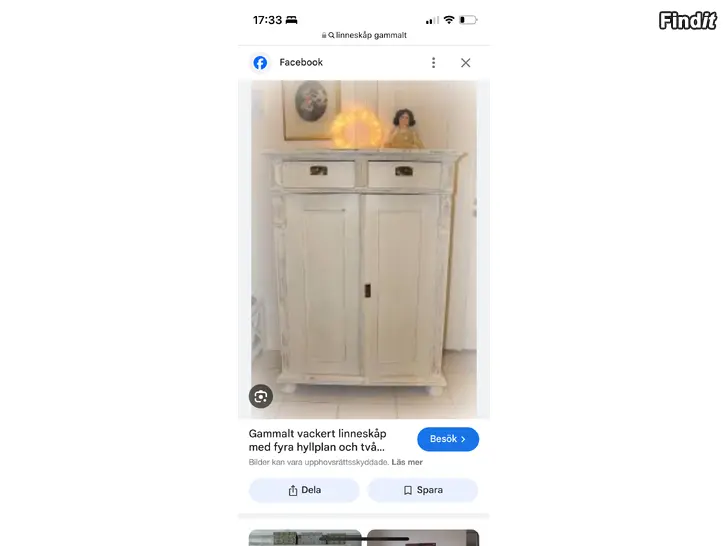Save the image with Spara
This screenshot has width=728, height=546.
point(422,490)
